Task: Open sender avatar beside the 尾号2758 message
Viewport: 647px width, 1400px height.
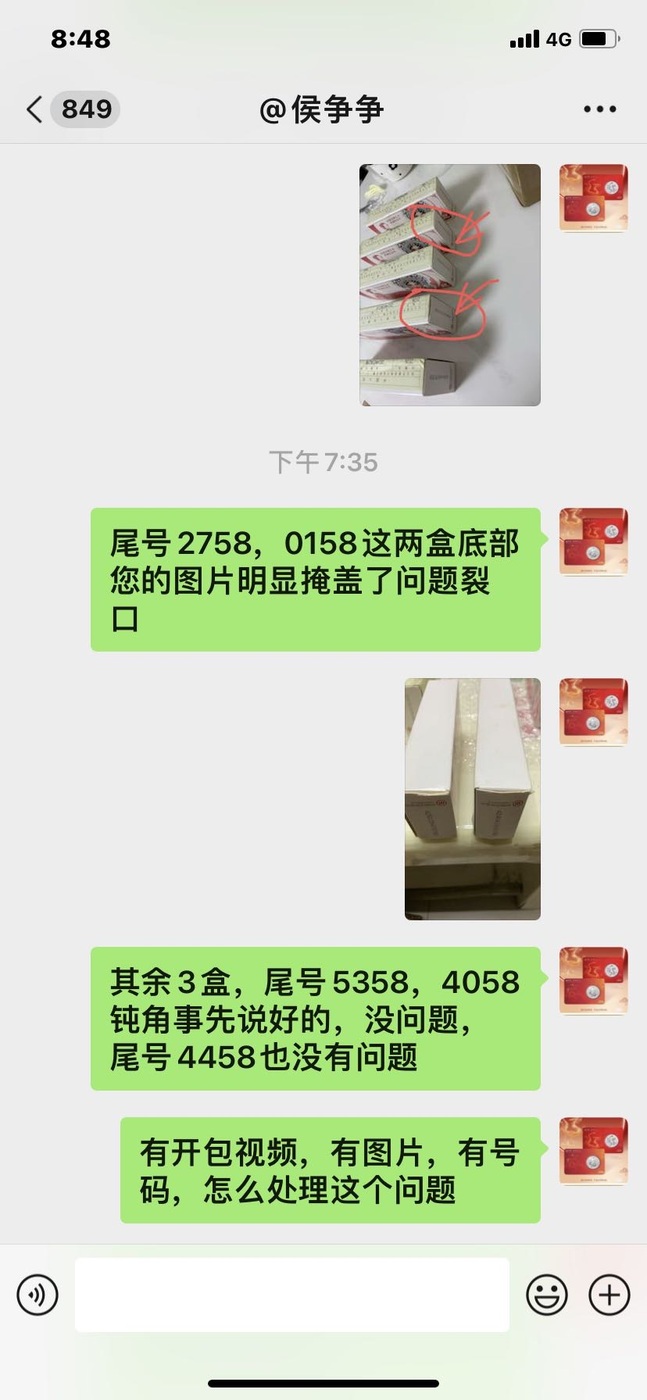Action: tap(594, 543)
